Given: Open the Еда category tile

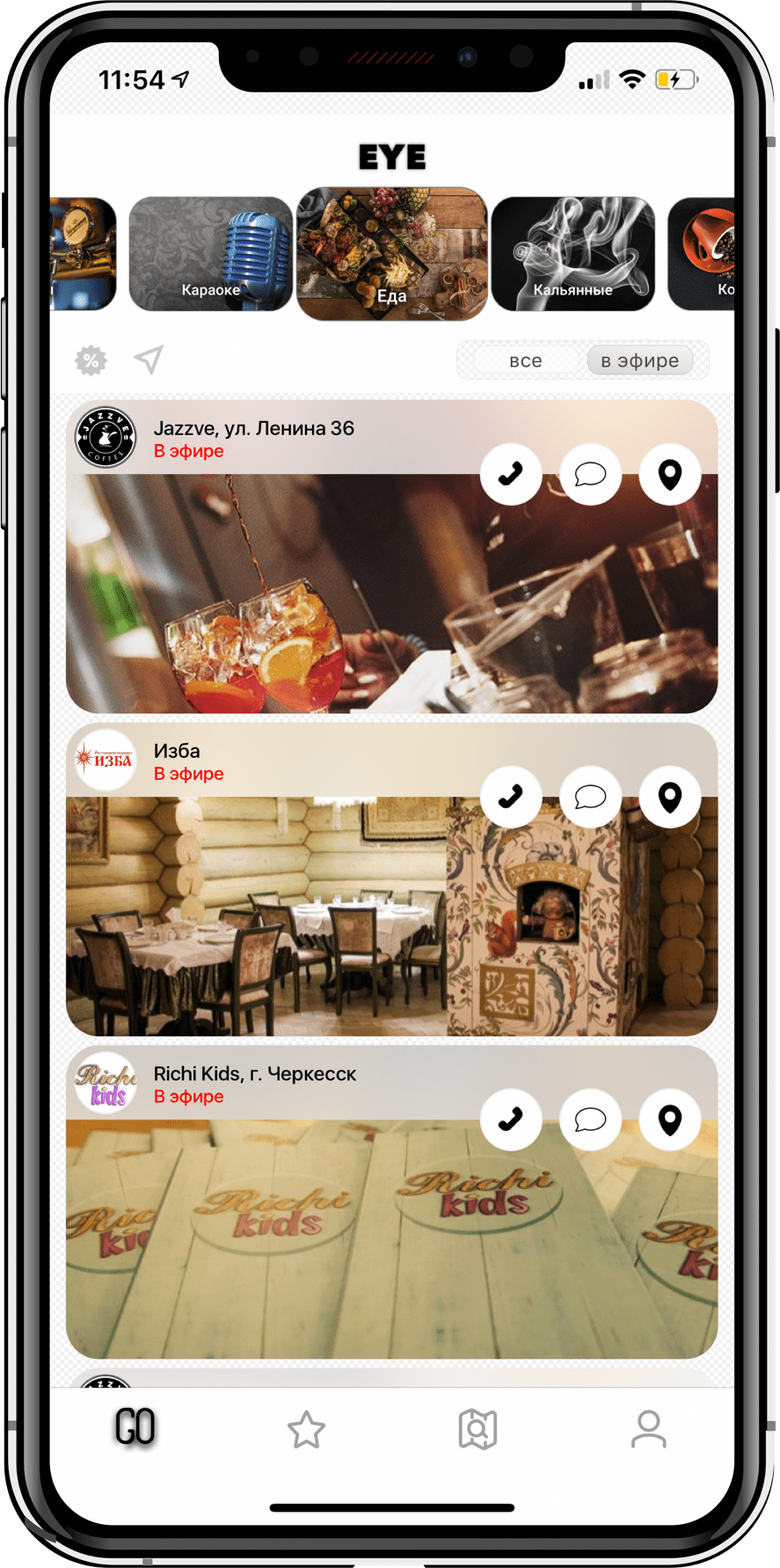Looking at the screenshot, I should click(392, 253).
